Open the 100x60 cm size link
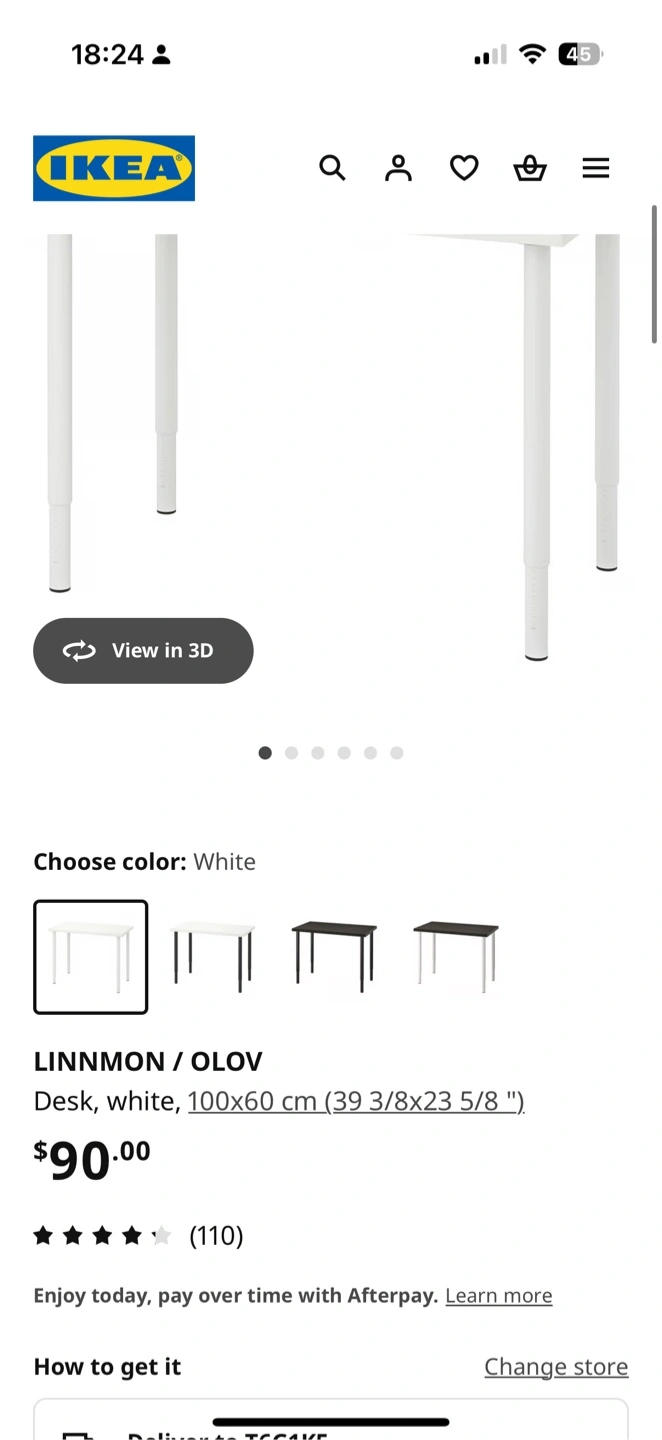The width and height of the screenshot is (662, 1440). click(356, 1101)
